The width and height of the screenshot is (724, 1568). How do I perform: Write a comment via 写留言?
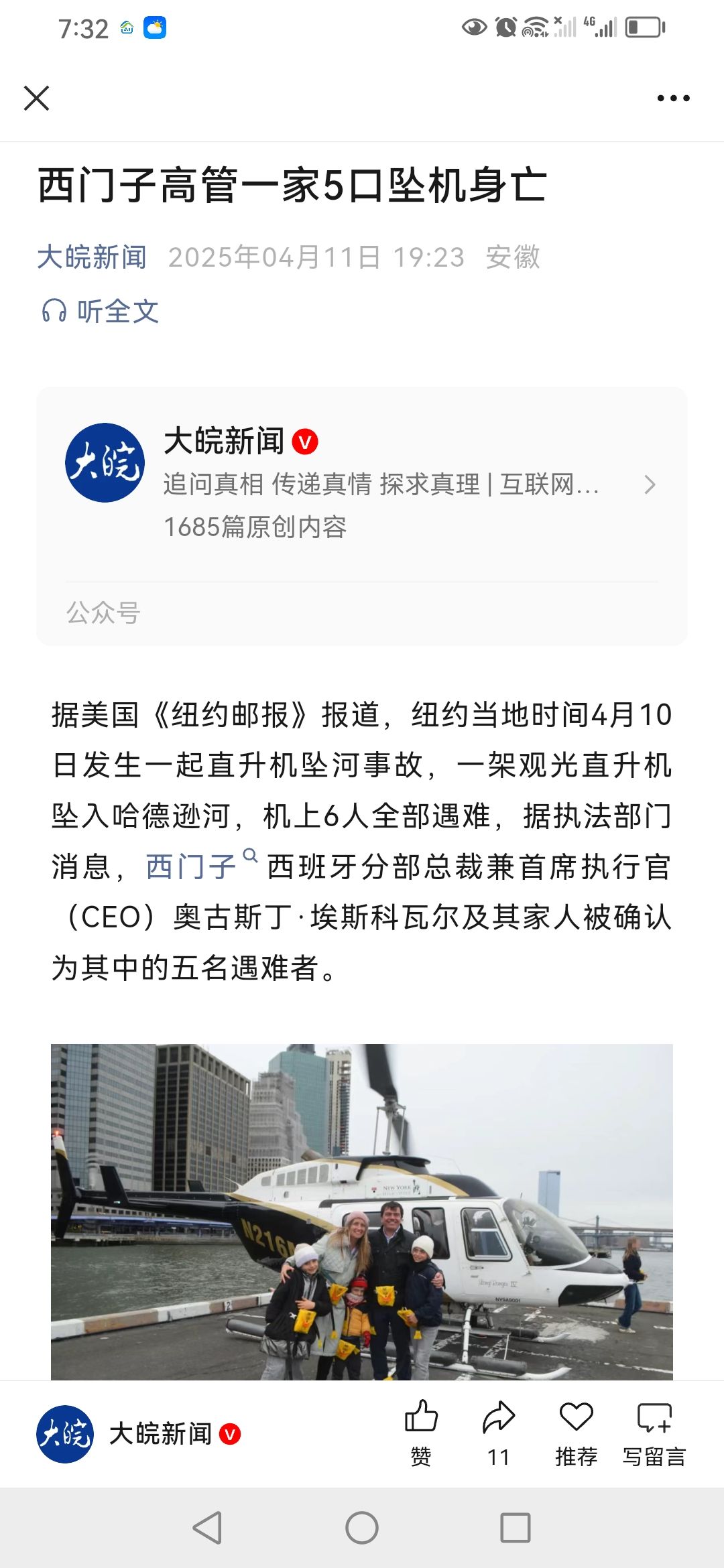[654, 1433]
